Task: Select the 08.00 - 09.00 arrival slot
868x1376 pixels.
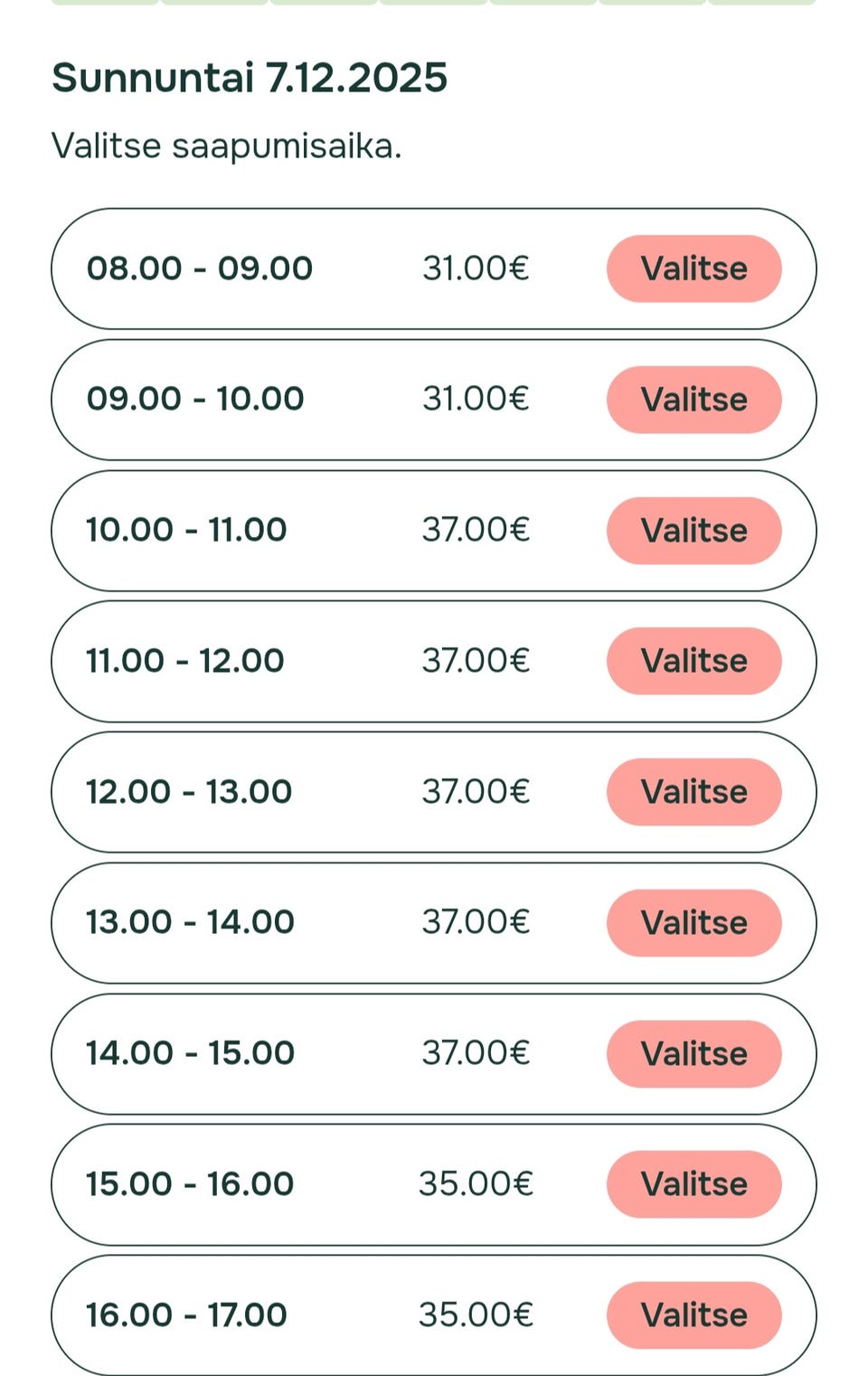Action: tap(693, 269)
